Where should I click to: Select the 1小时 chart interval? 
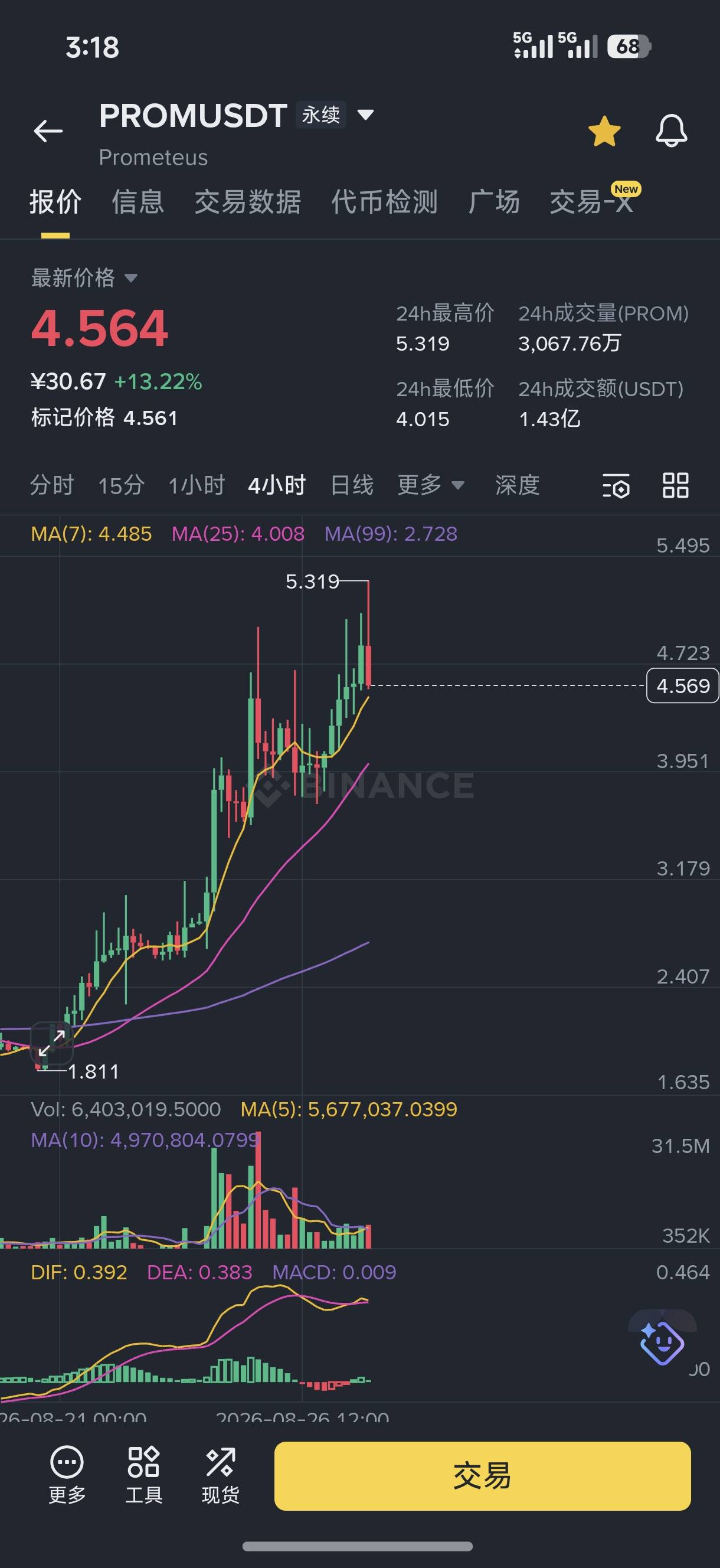coord(197,485)
